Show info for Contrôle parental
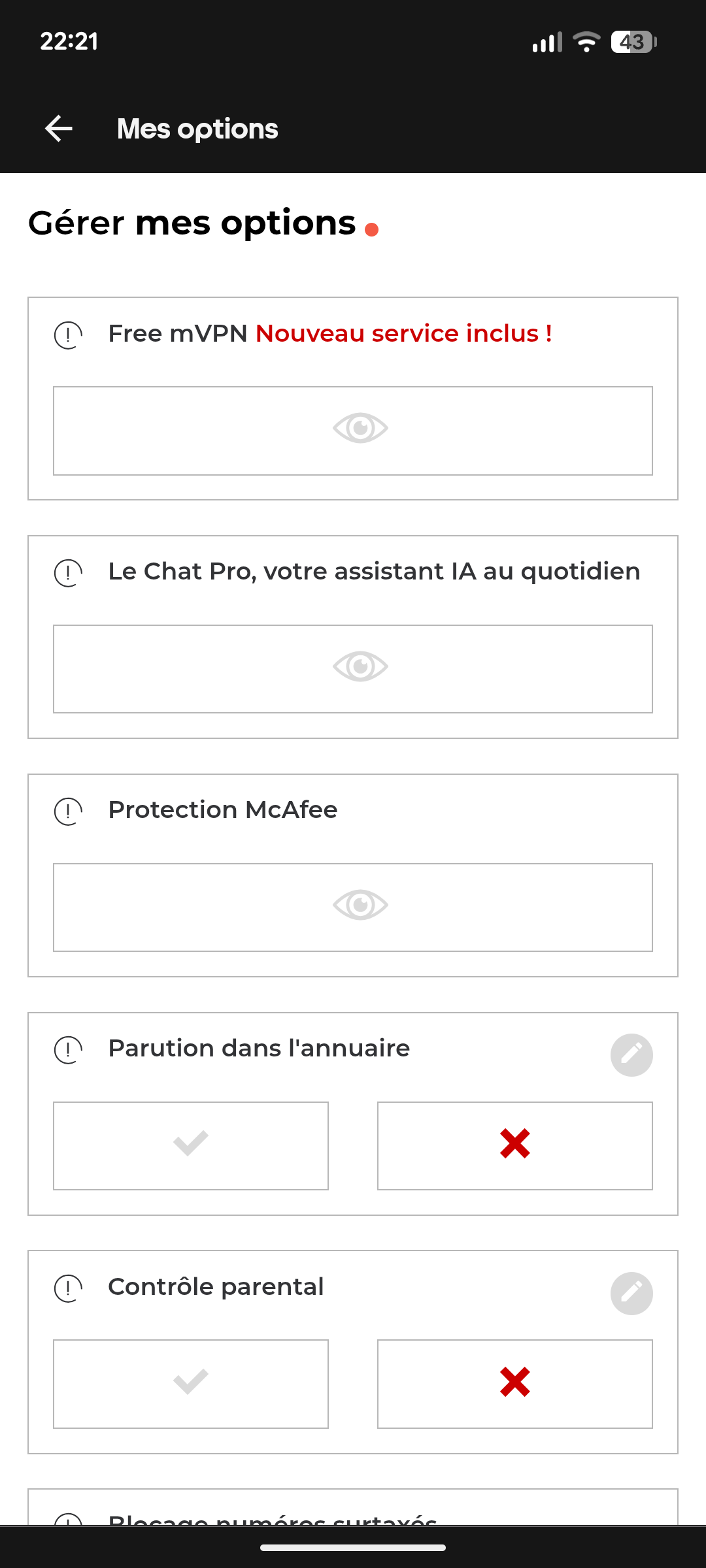The image size is (706, 1568). pos(68,1288)
